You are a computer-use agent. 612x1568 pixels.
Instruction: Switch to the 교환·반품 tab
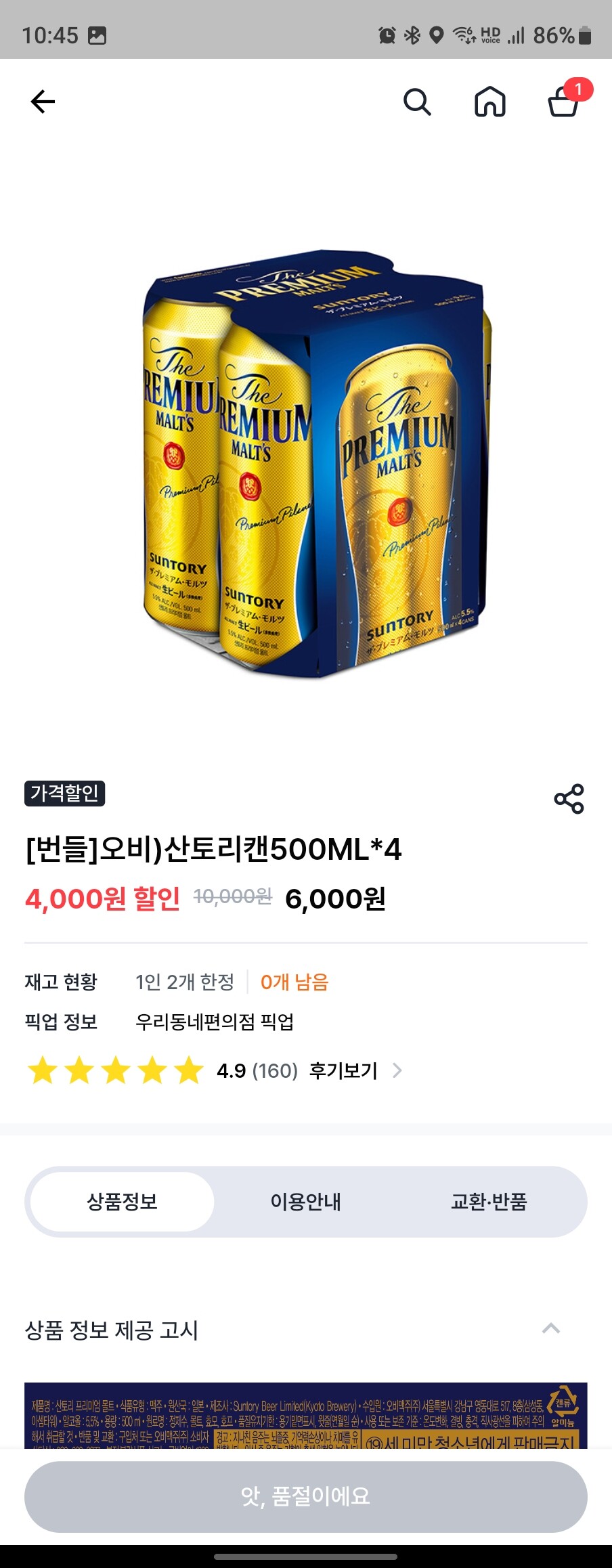[489, 1202]
